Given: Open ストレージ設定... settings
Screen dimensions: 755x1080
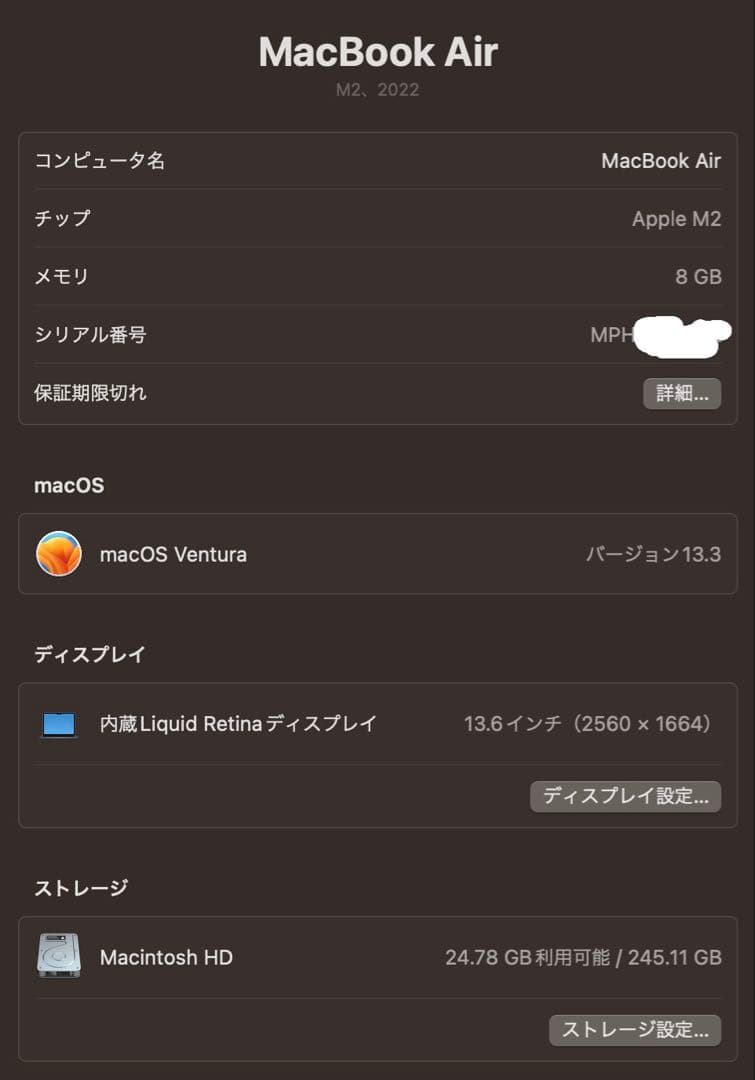Looking at the screenshot, I should pyautogui.click(x=634, y=1029).
